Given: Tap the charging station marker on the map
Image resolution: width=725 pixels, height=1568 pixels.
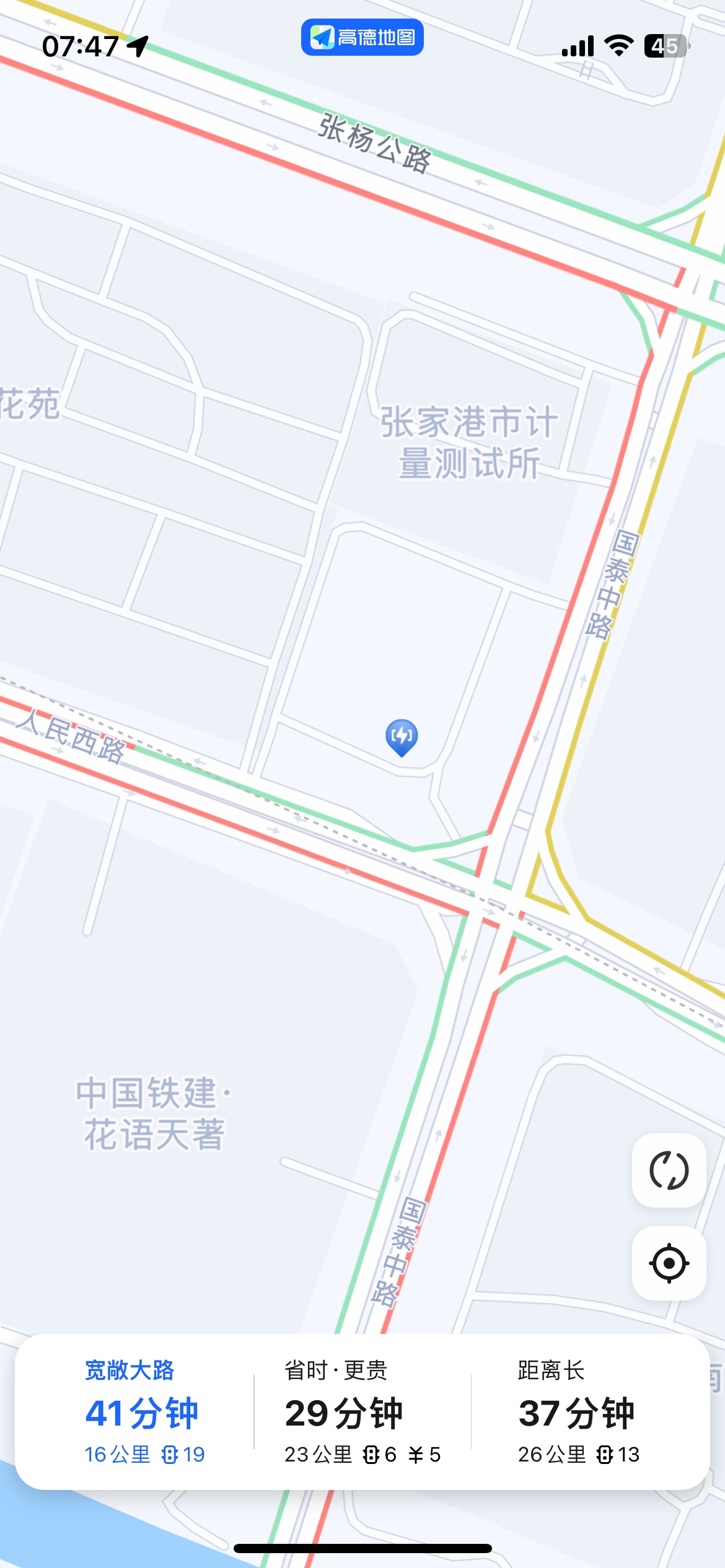Looking at the screenshot, I should (x=402, y=736).
